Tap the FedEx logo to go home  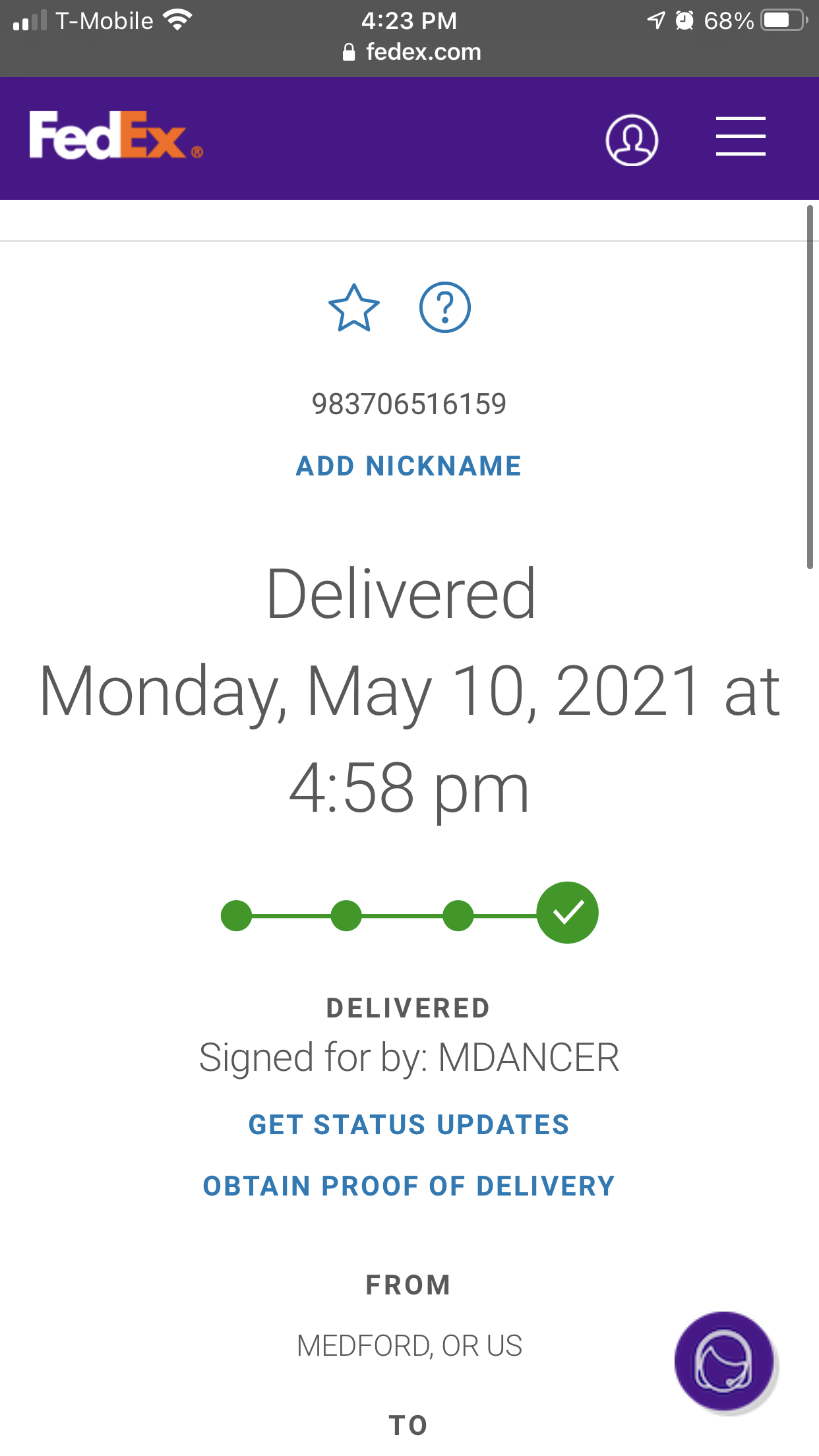pyautogui.click(x=116, y=136)
